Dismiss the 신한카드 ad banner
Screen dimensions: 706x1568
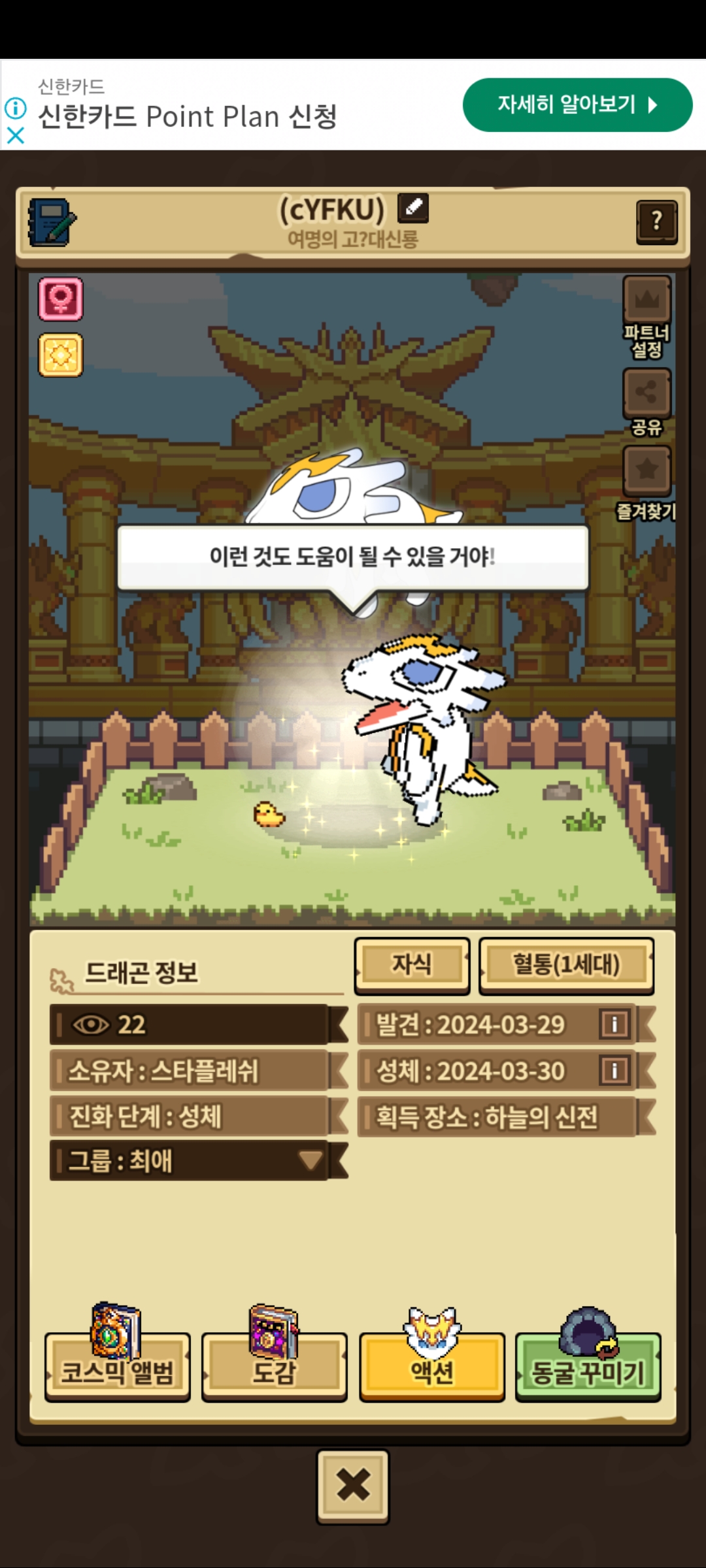(x=16, y=135)
